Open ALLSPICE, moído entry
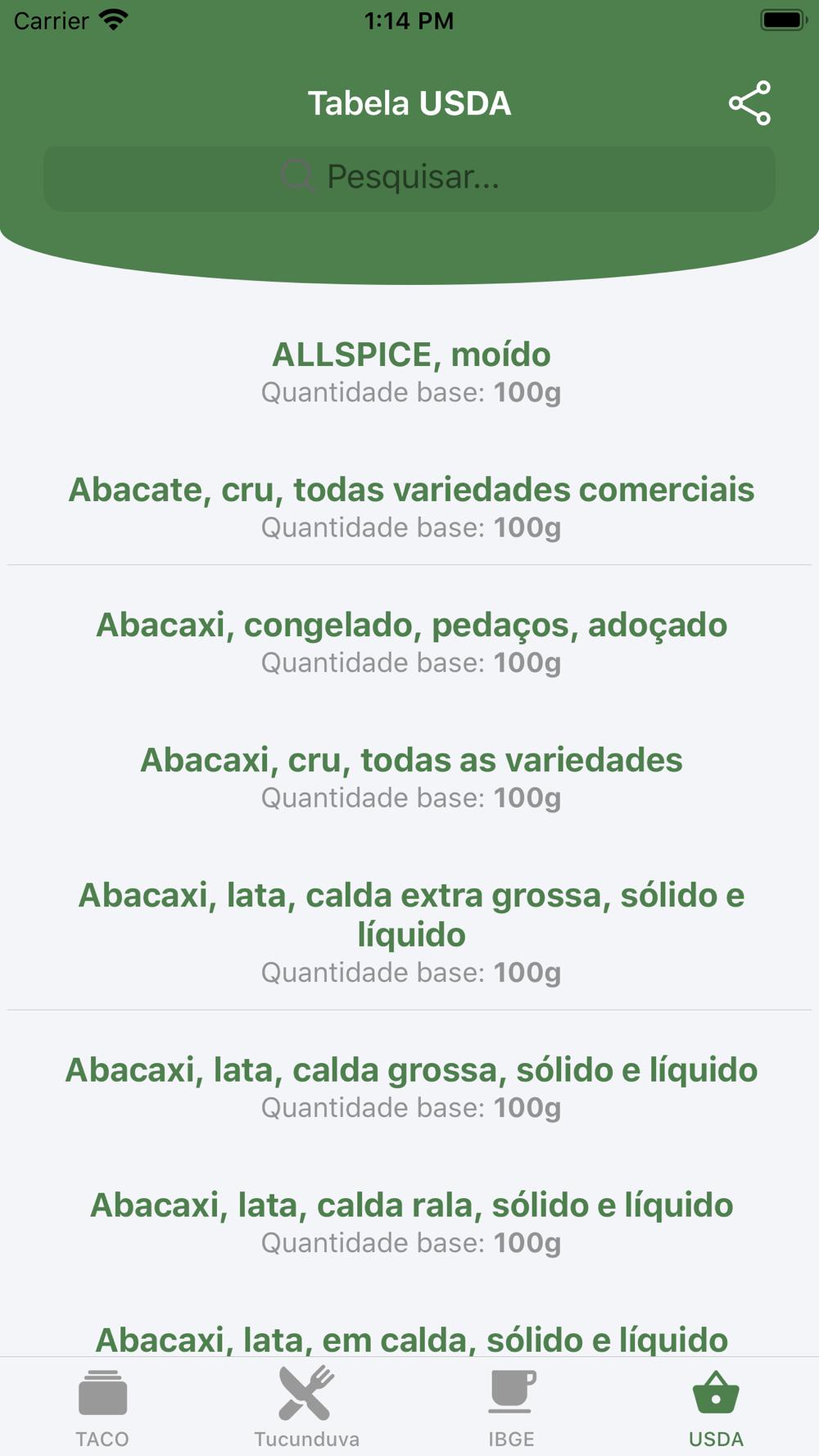Screen dimensions: 819x1456 409,373
